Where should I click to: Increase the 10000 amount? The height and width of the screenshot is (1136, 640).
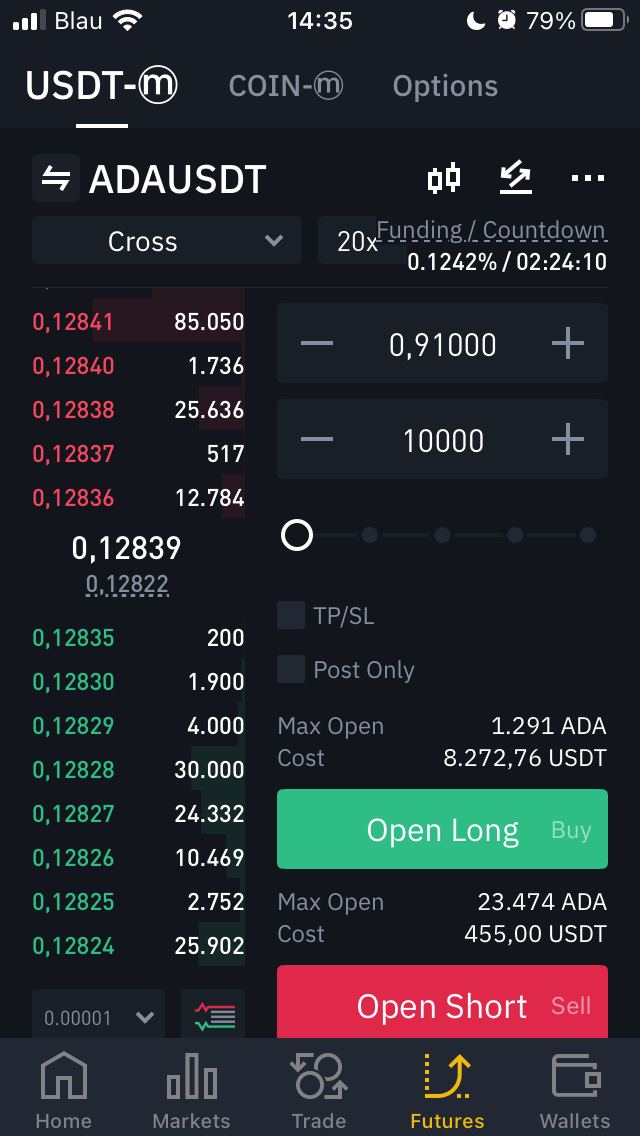(x=568, y=440)
